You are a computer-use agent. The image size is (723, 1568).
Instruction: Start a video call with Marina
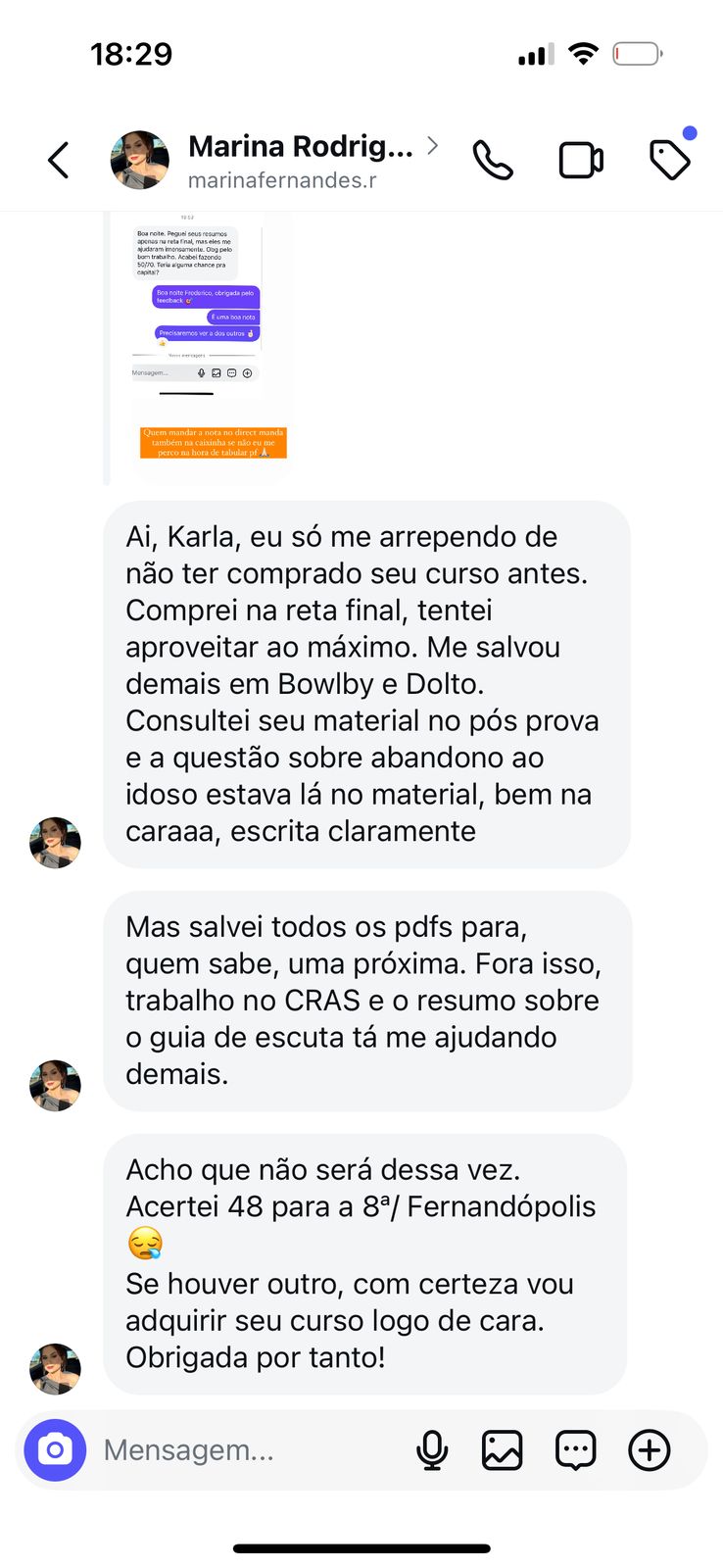tap(581, 161)
